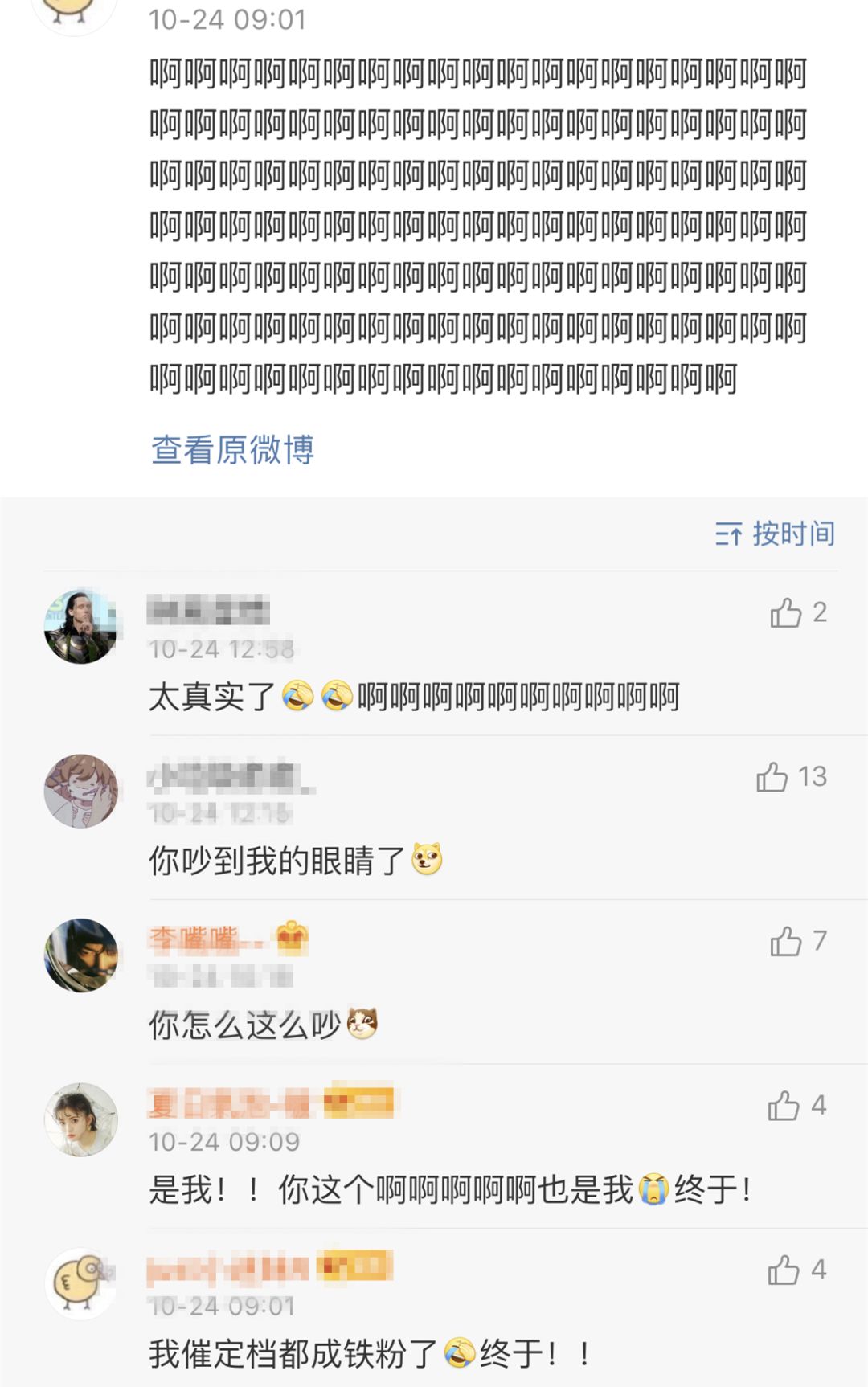The height and width of the screenshot is (1387, 868).
Task: Open the comment 你怎么这么吵
Action: pos(245,1025)
